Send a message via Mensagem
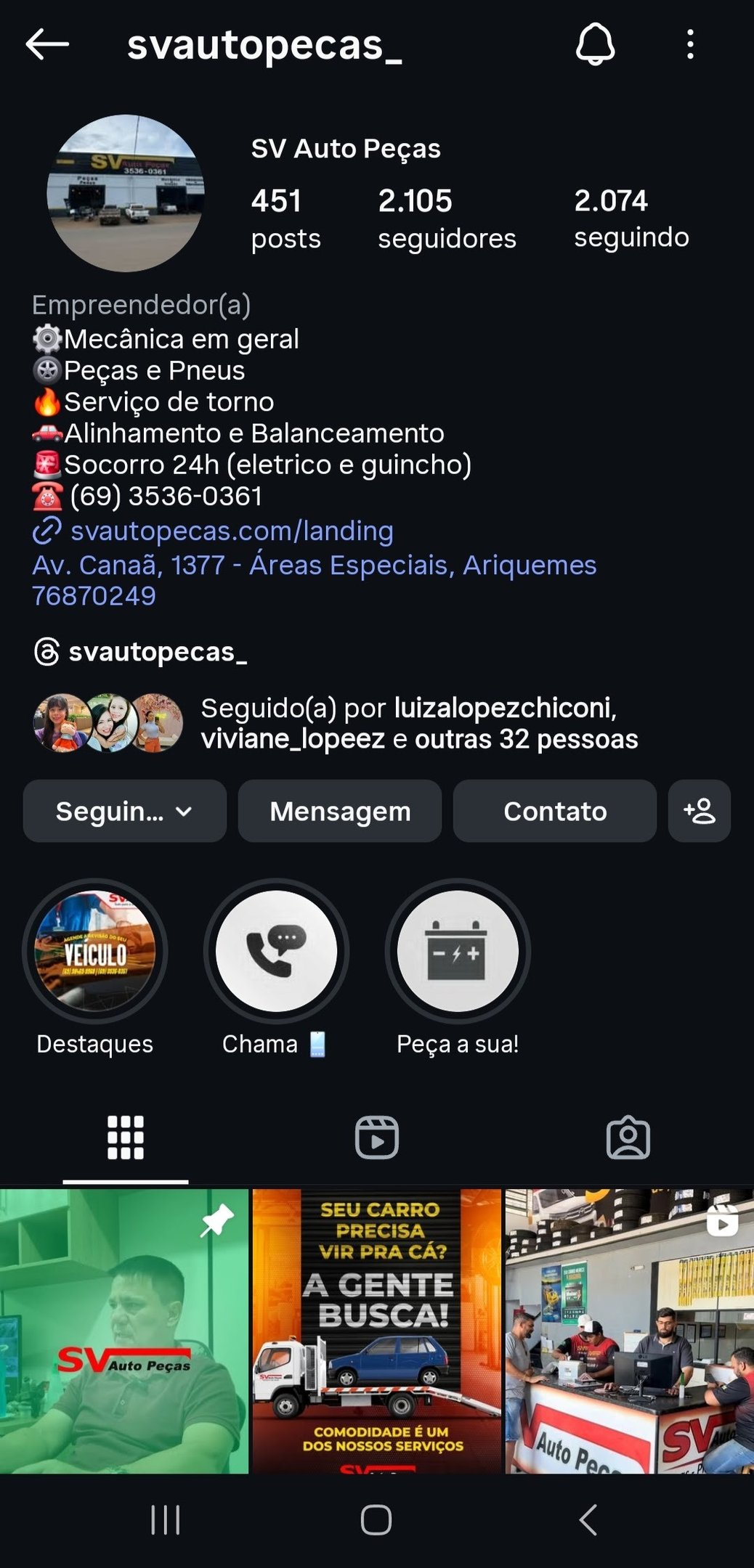The width and height of the screenshot is (754, 1568). pyautogui.click(x=340, y=811)
